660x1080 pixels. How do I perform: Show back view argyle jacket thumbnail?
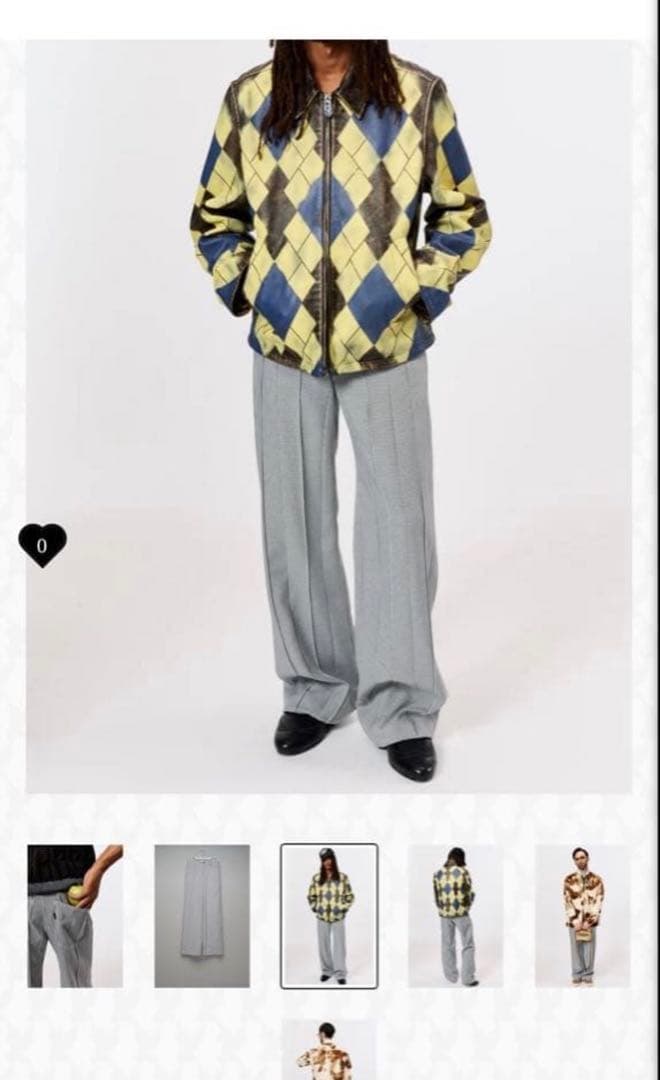[x=455, y=916]
